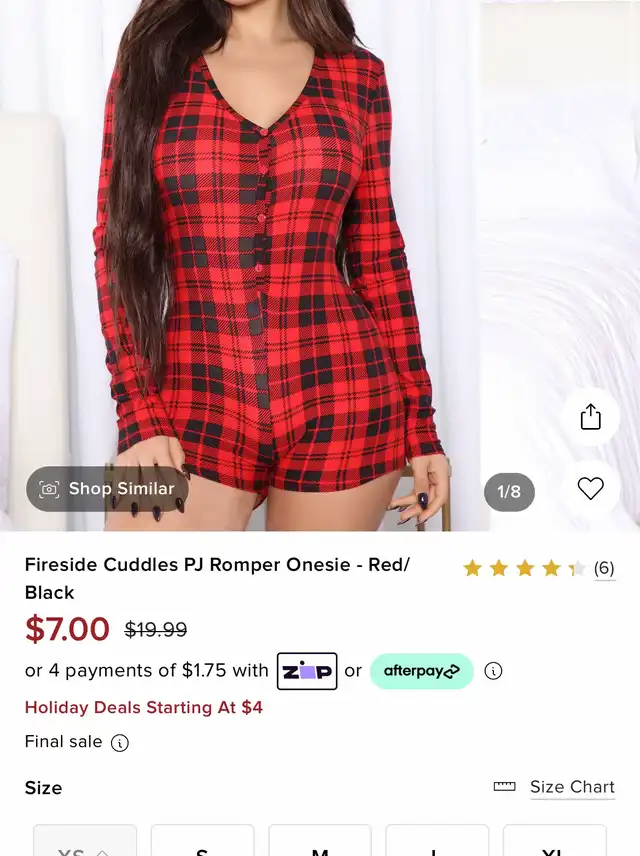640x856 pixels.
Task: Open the 6 customer reviews
Action: pos(603,568)
